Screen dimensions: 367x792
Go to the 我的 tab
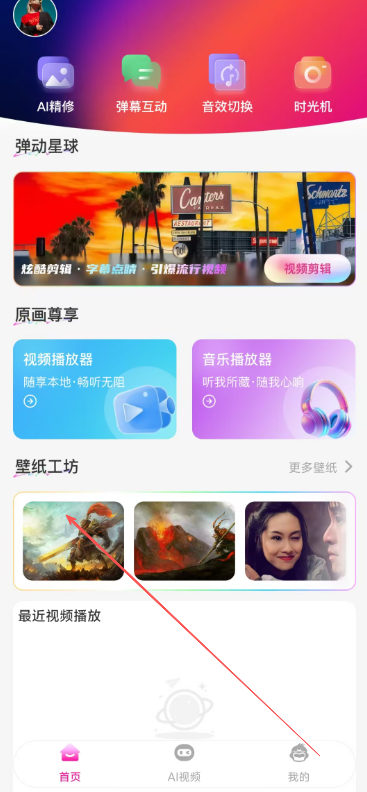tap(298, 764)
